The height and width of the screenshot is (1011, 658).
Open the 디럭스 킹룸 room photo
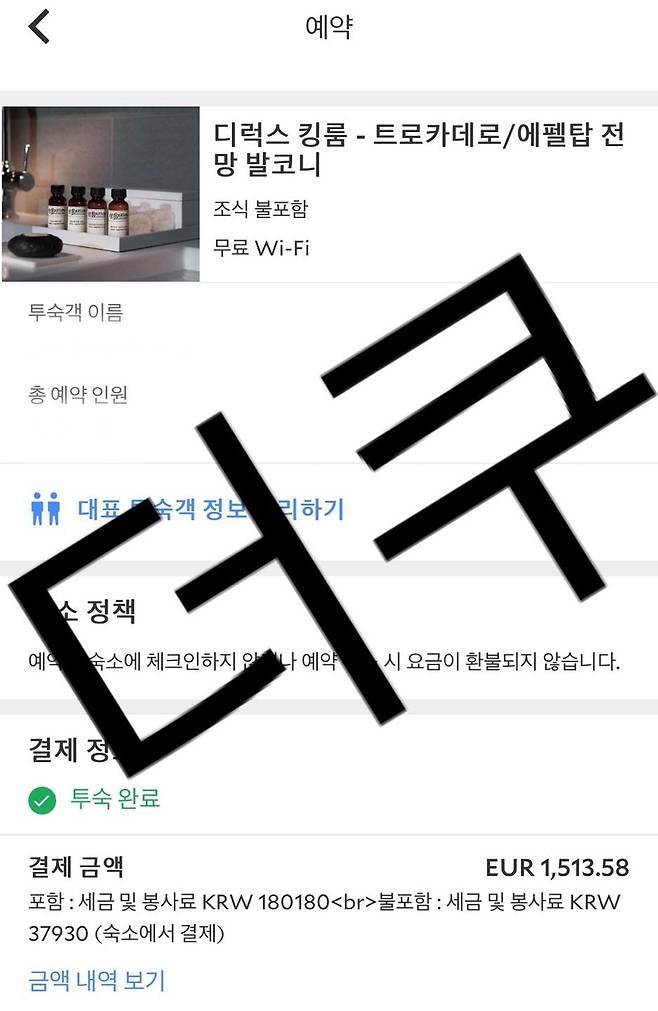[x=101, y=194]
